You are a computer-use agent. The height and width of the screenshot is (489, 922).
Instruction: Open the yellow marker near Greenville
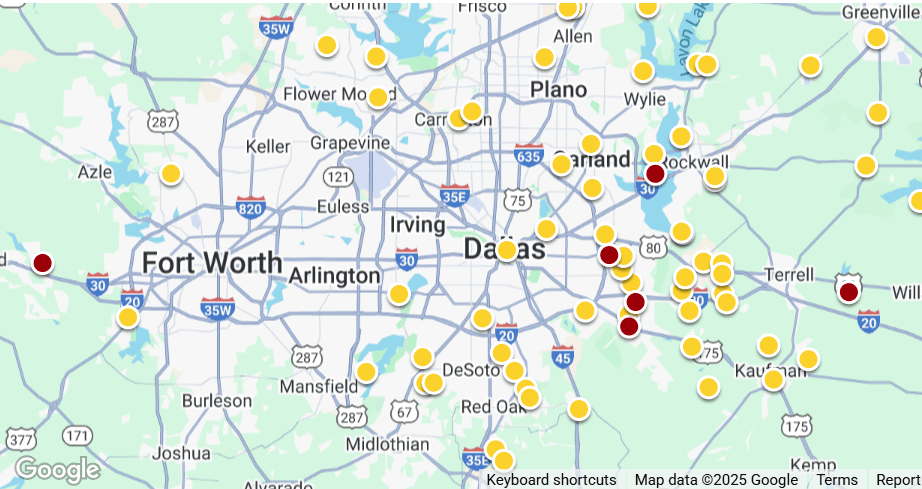[876, 37]
